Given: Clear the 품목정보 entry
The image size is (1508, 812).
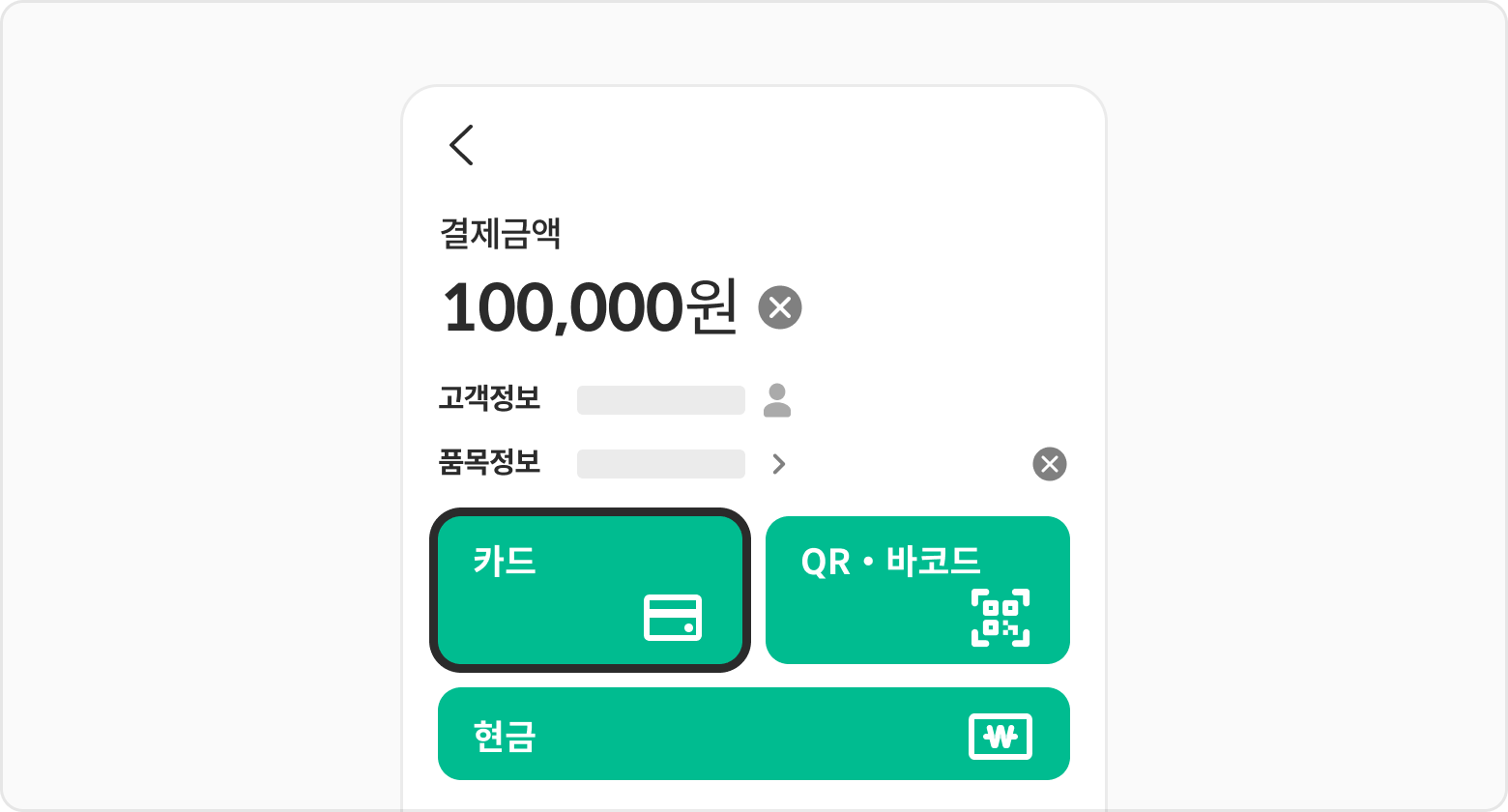Looking at the screenshot, I should [1050, 464].
